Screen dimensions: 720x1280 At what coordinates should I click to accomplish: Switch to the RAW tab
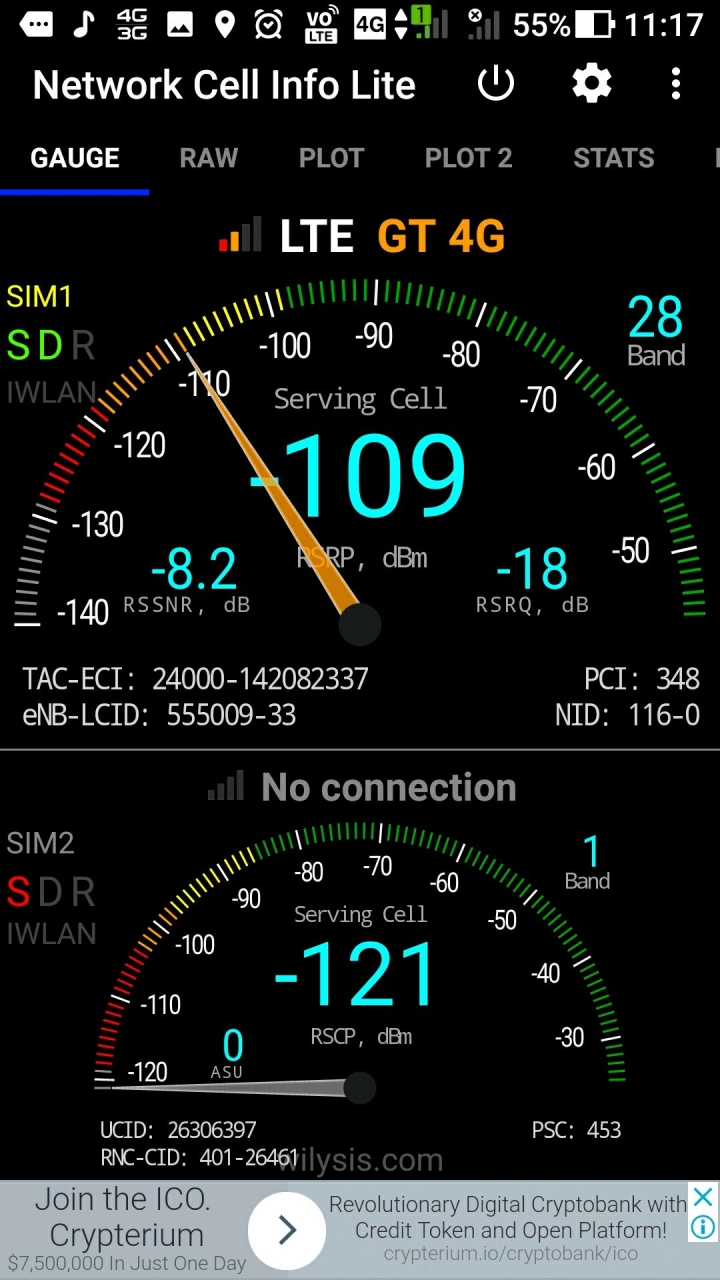coord(208,158)
